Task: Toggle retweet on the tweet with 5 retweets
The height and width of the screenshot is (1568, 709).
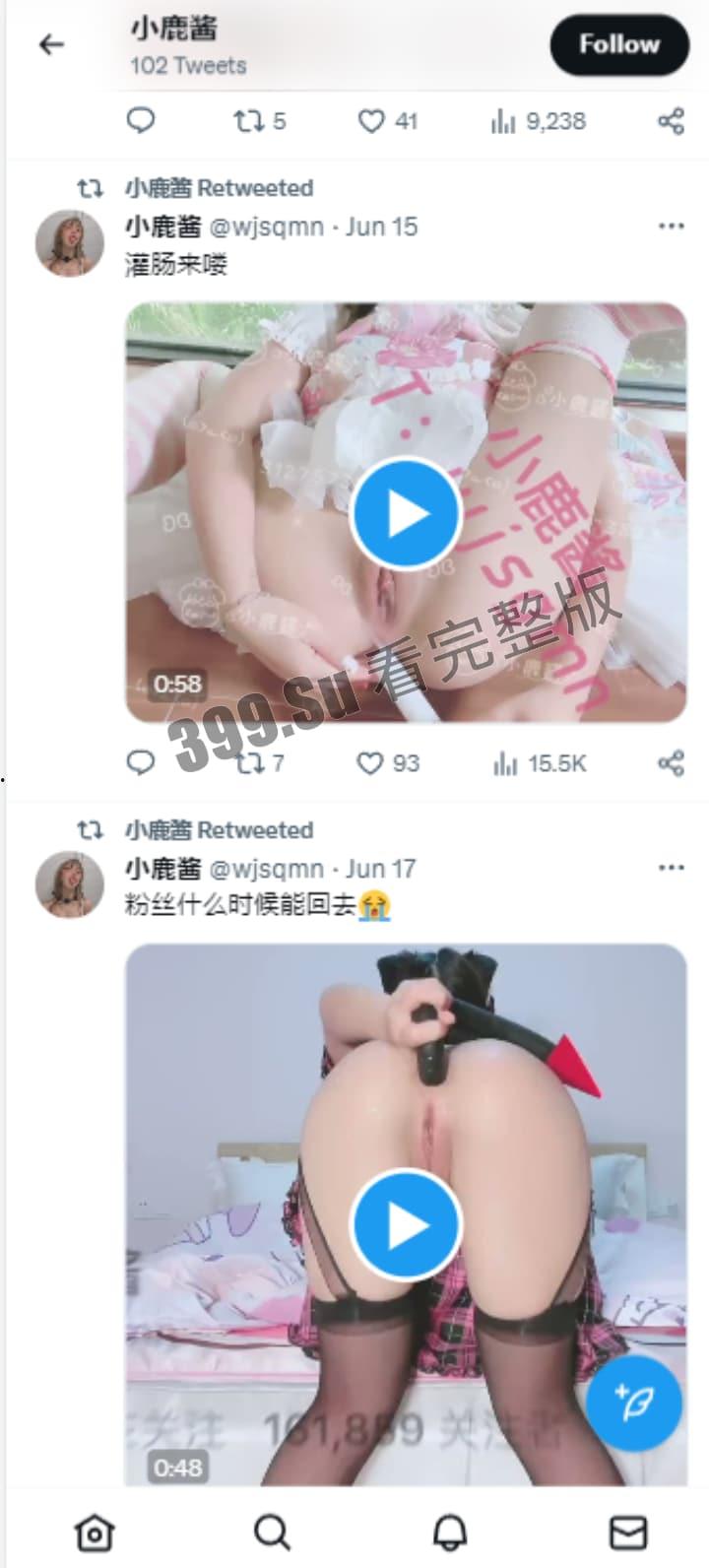Action: [249, 121]
